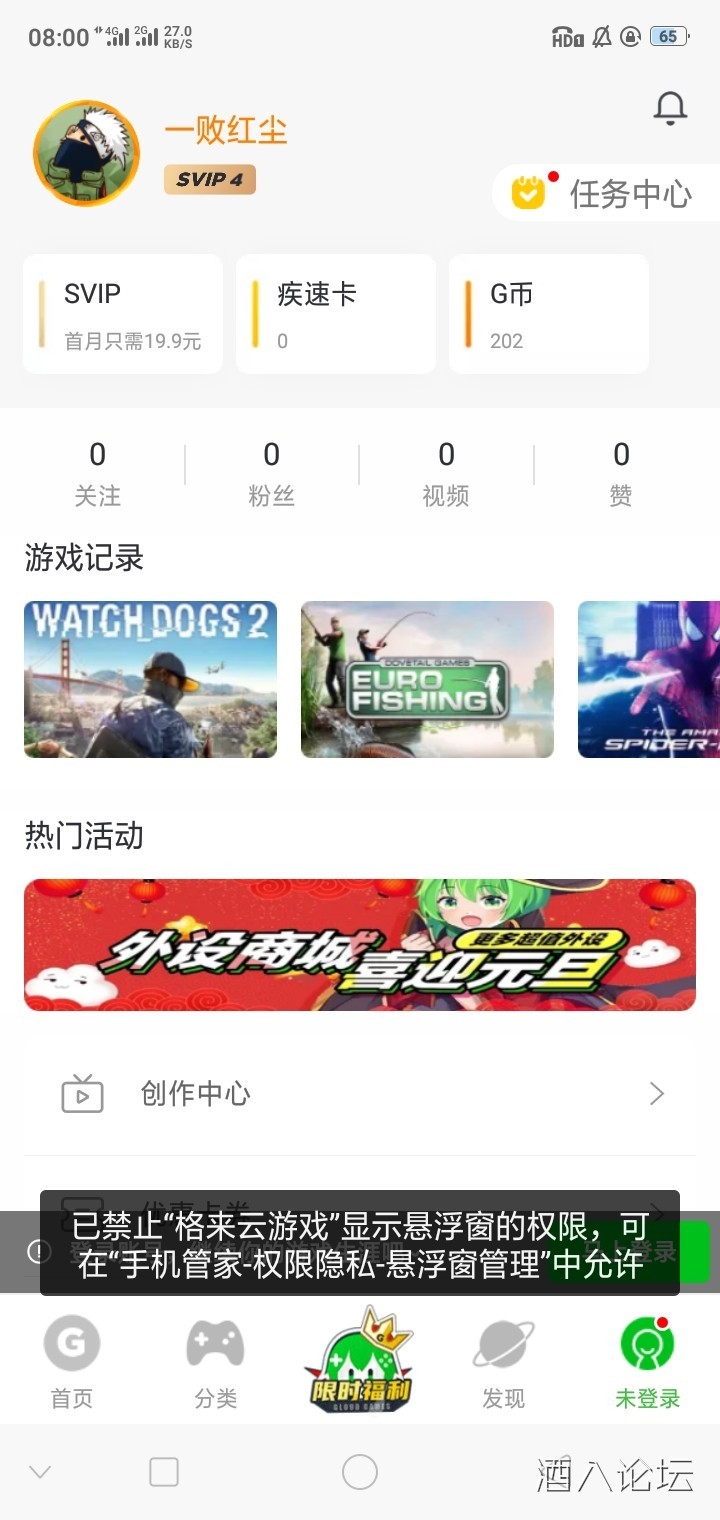Tap the 喜迎元旦 promotion banner
Image resolution: width=720 pixels, height=1520 pixels.
(x=360, y=945)
